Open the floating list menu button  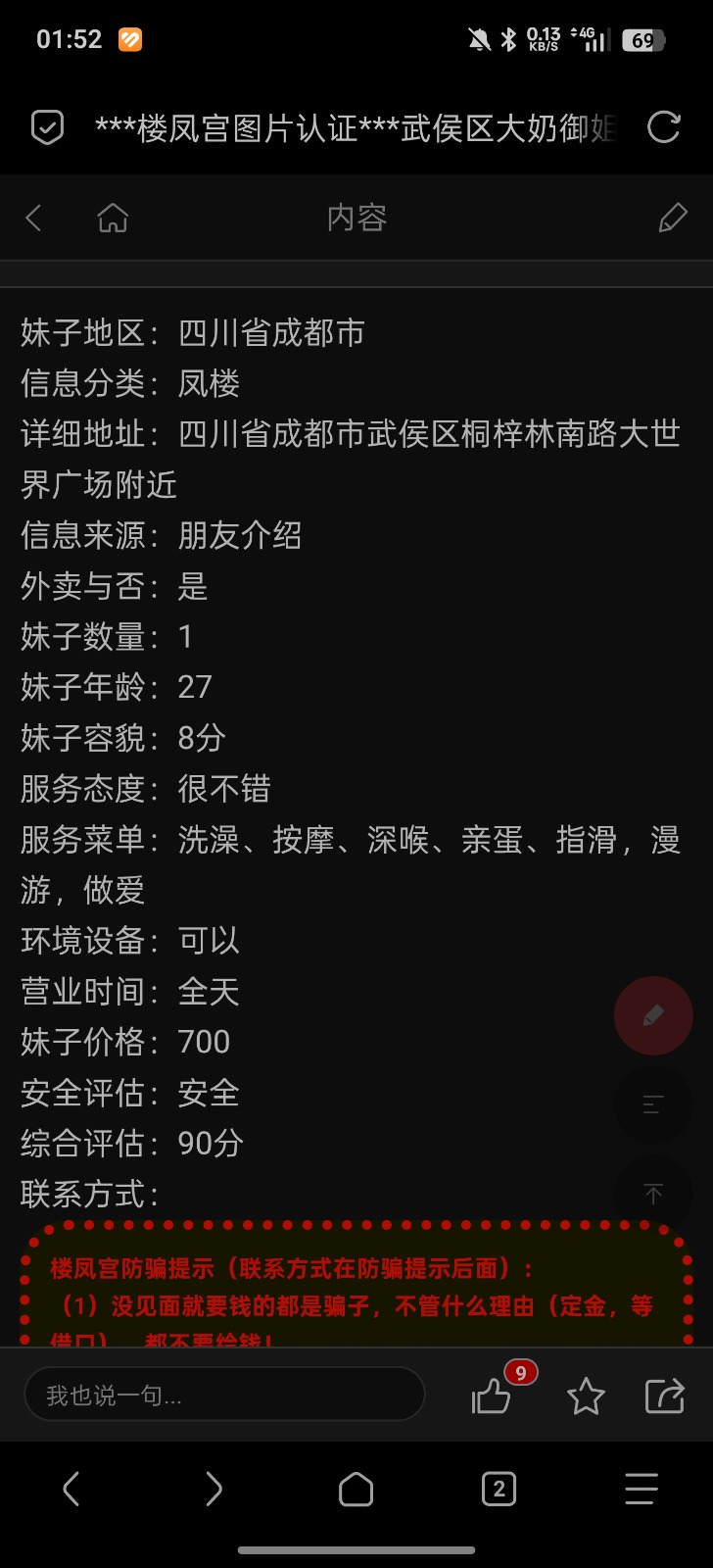point(653,1105)
